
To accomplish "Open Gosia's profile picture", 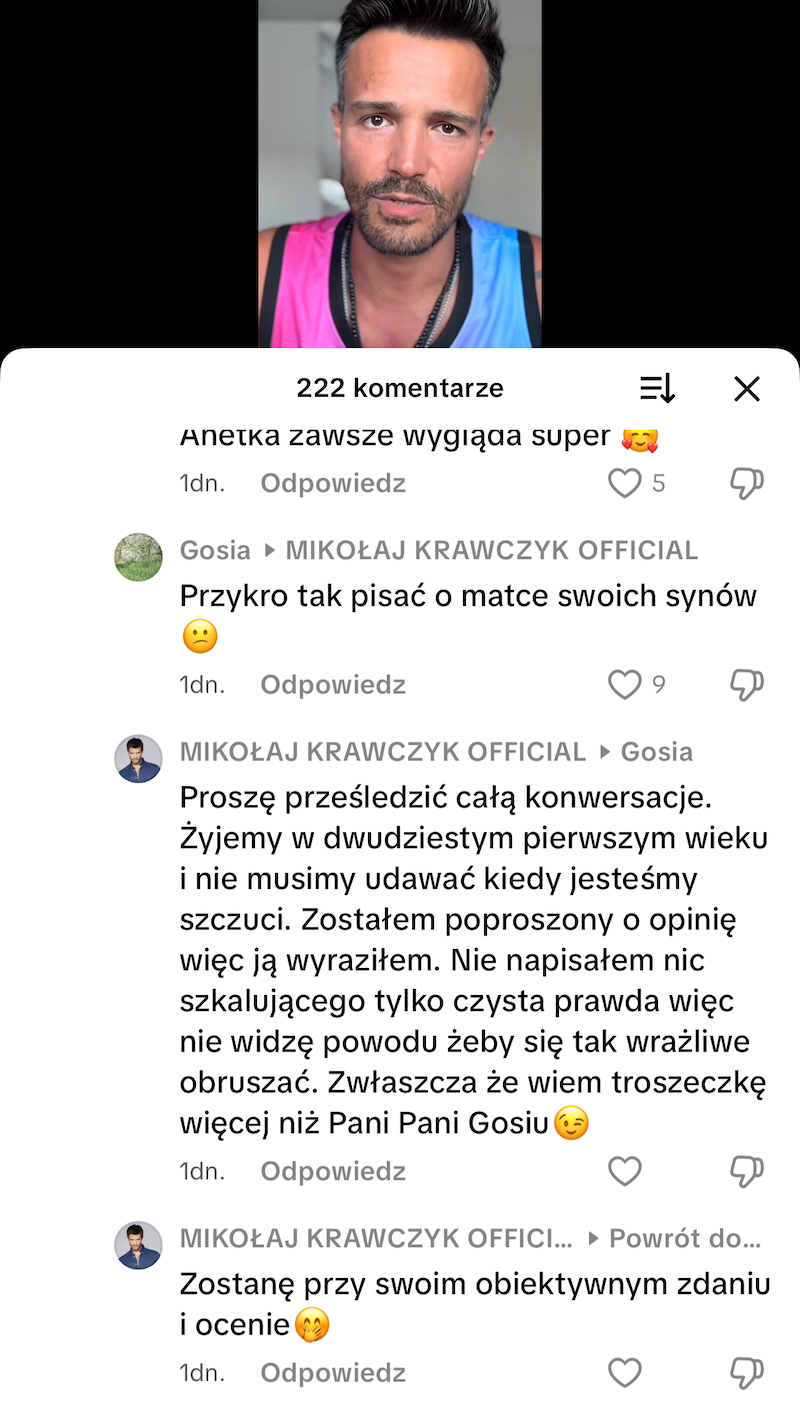I will coord(138,557).
